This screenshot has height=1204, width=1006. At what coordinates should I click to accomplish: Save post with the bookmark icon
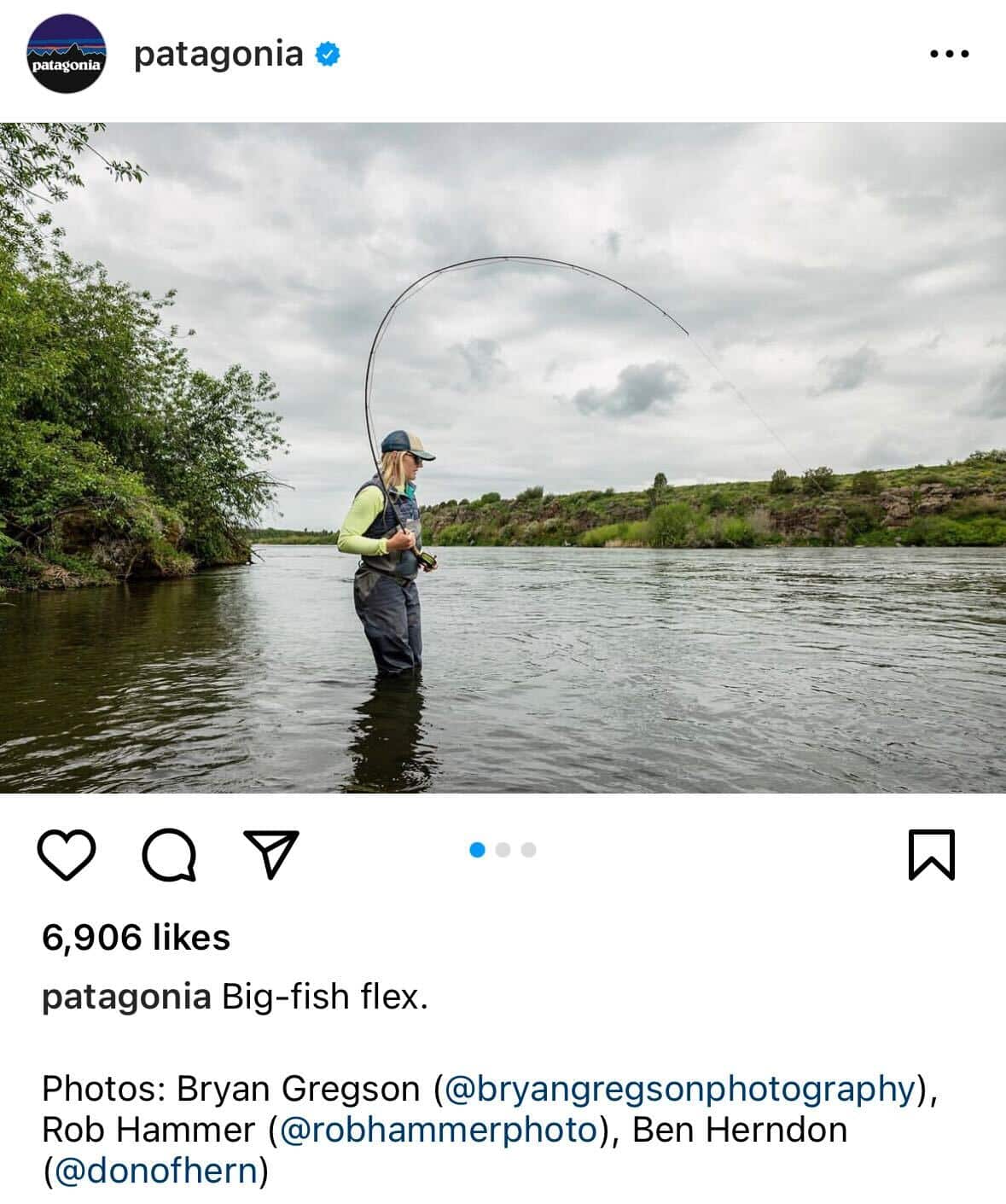click(931, 854)
